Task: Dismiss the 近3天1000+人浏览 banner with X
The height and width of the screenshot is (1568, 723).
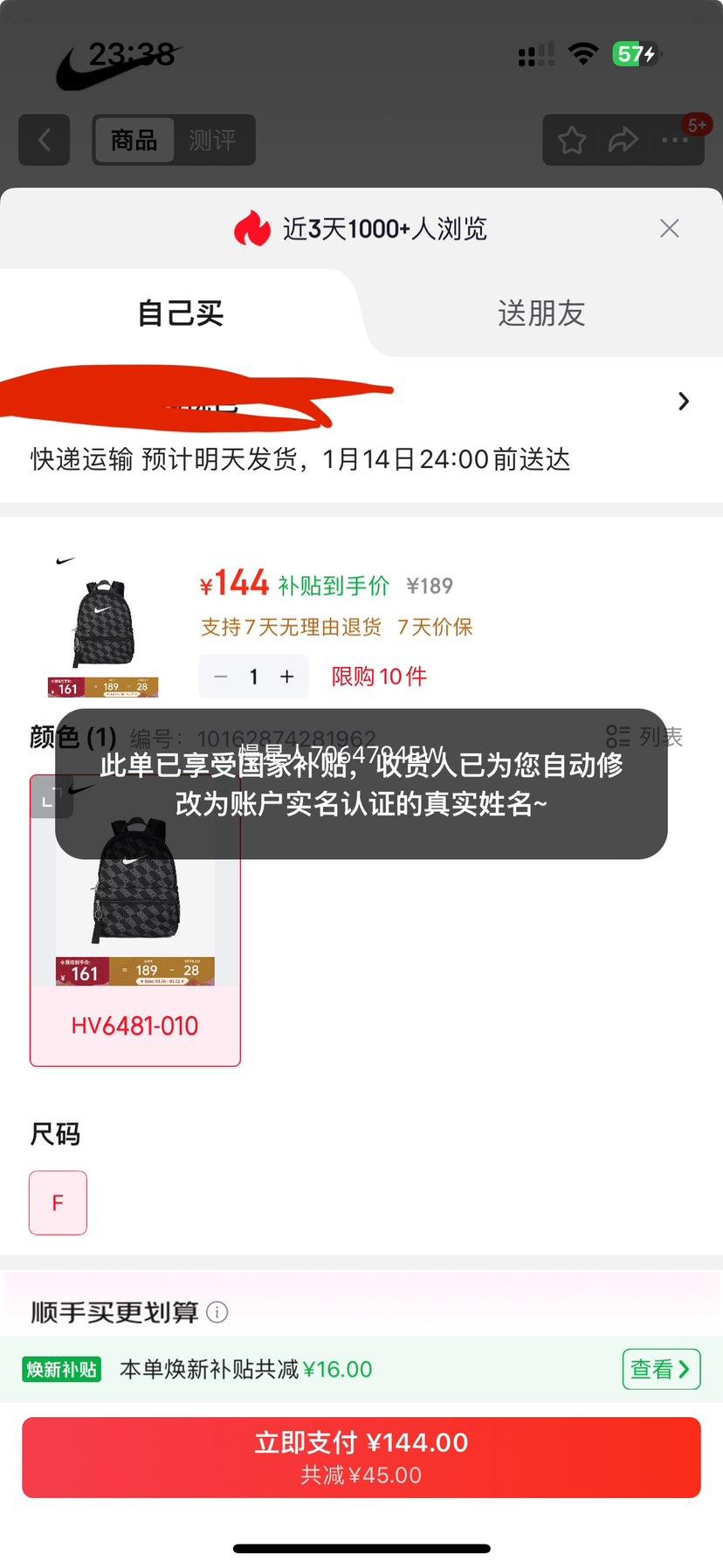Action: (670, 228)
